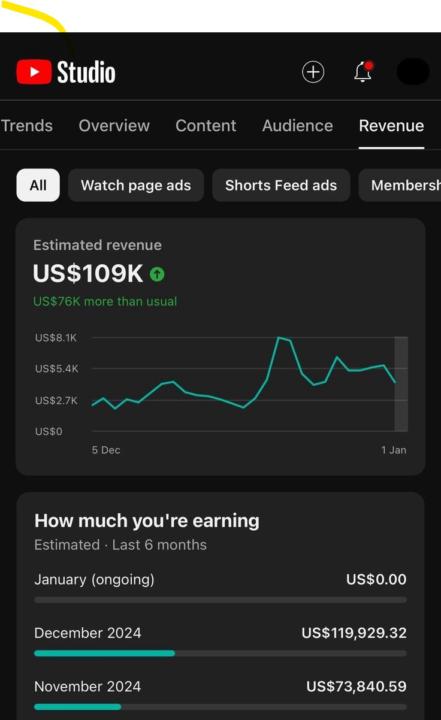
Task: Filter by Watch page ads
Action: 136,185
